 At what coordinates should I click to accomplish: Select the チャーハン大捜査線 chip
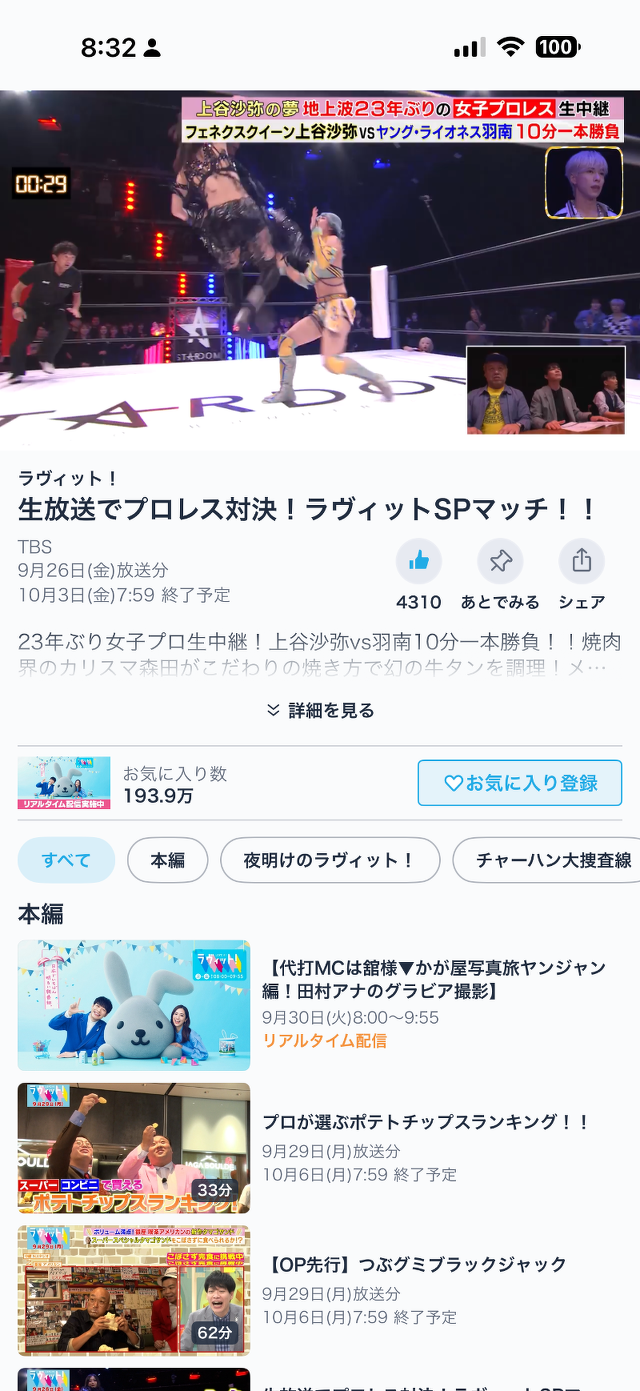coord(552,860)
